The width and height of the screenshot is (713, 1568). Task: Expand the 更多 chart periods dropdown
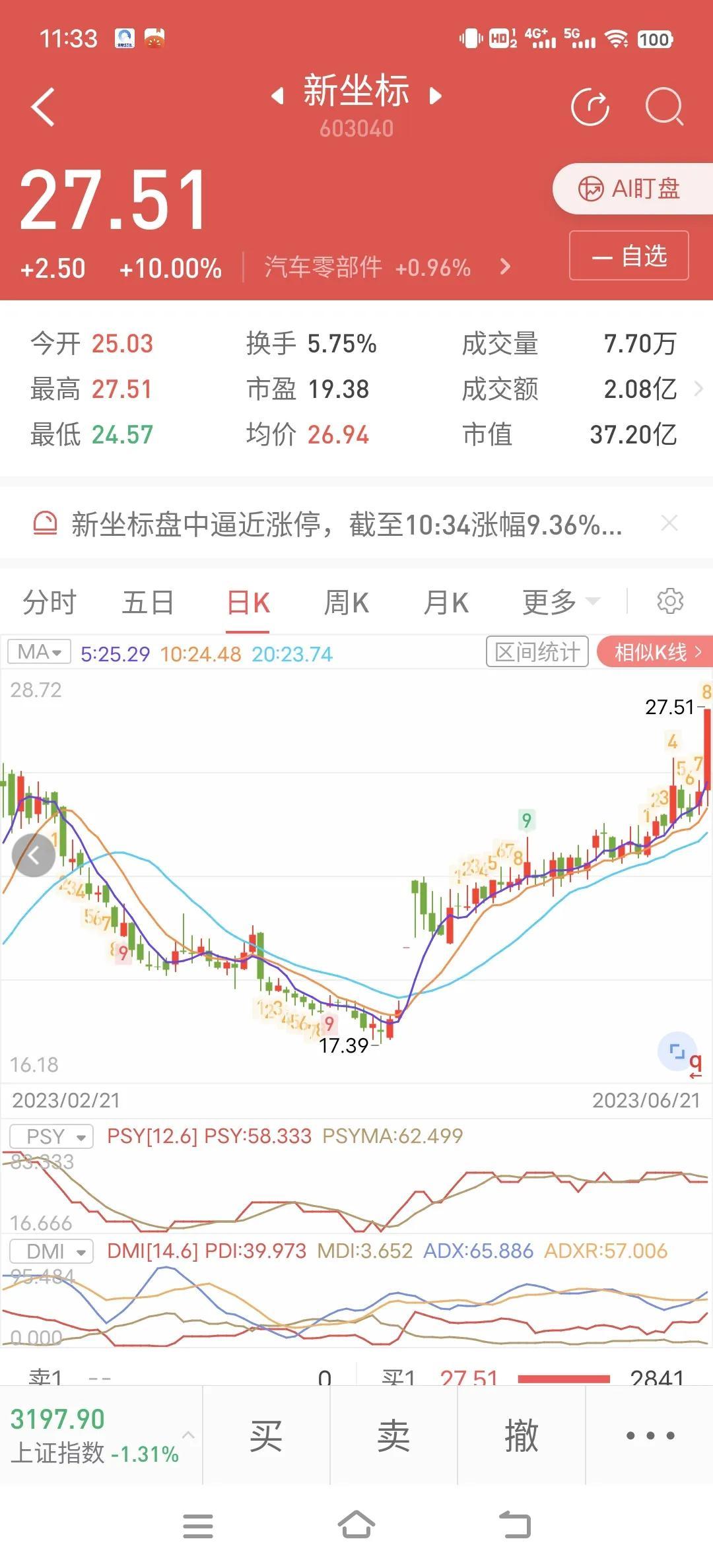coord(561,603)
